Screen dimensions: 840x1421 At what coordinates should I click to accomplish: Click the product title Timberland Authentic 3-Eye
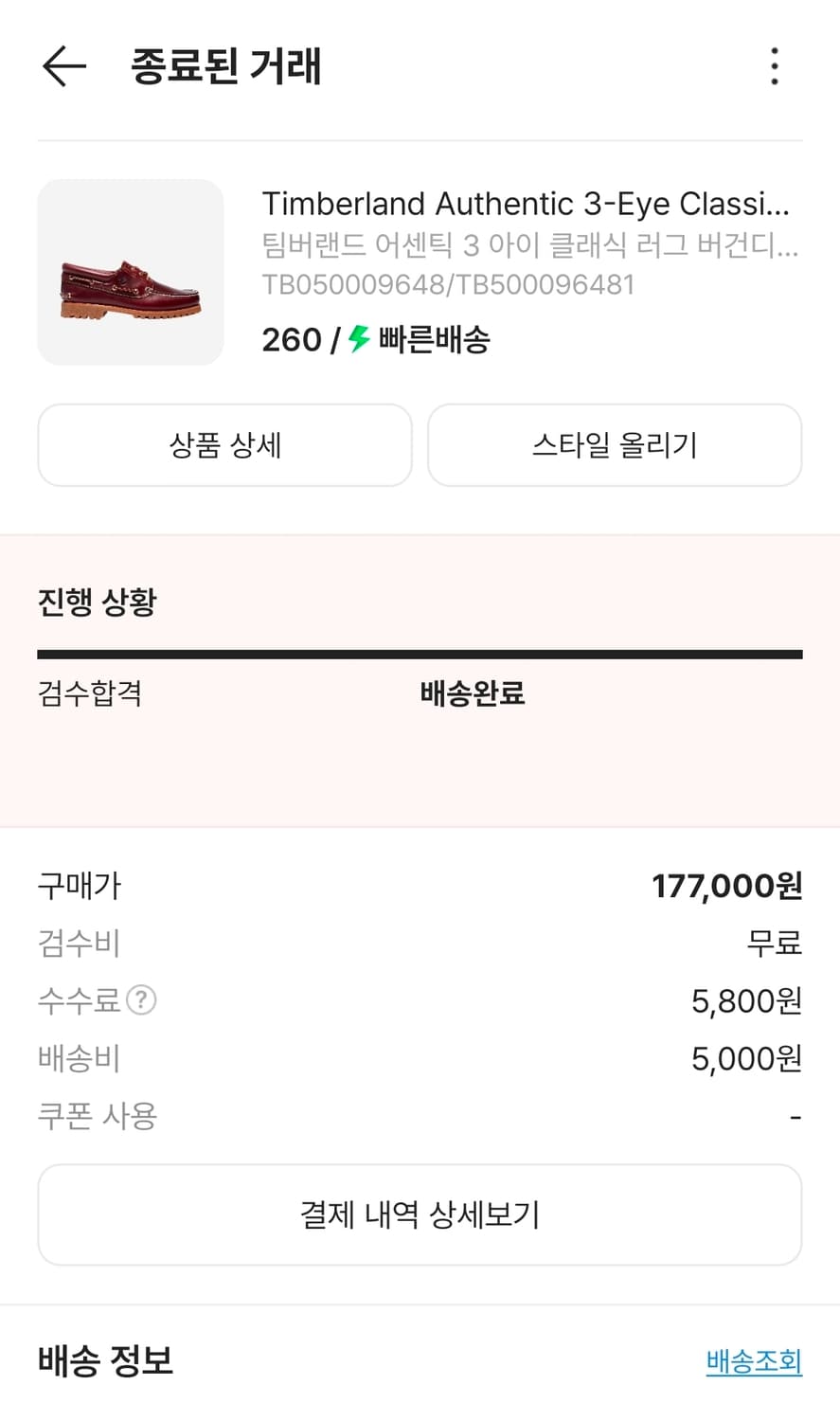click(x=526, y=204)
